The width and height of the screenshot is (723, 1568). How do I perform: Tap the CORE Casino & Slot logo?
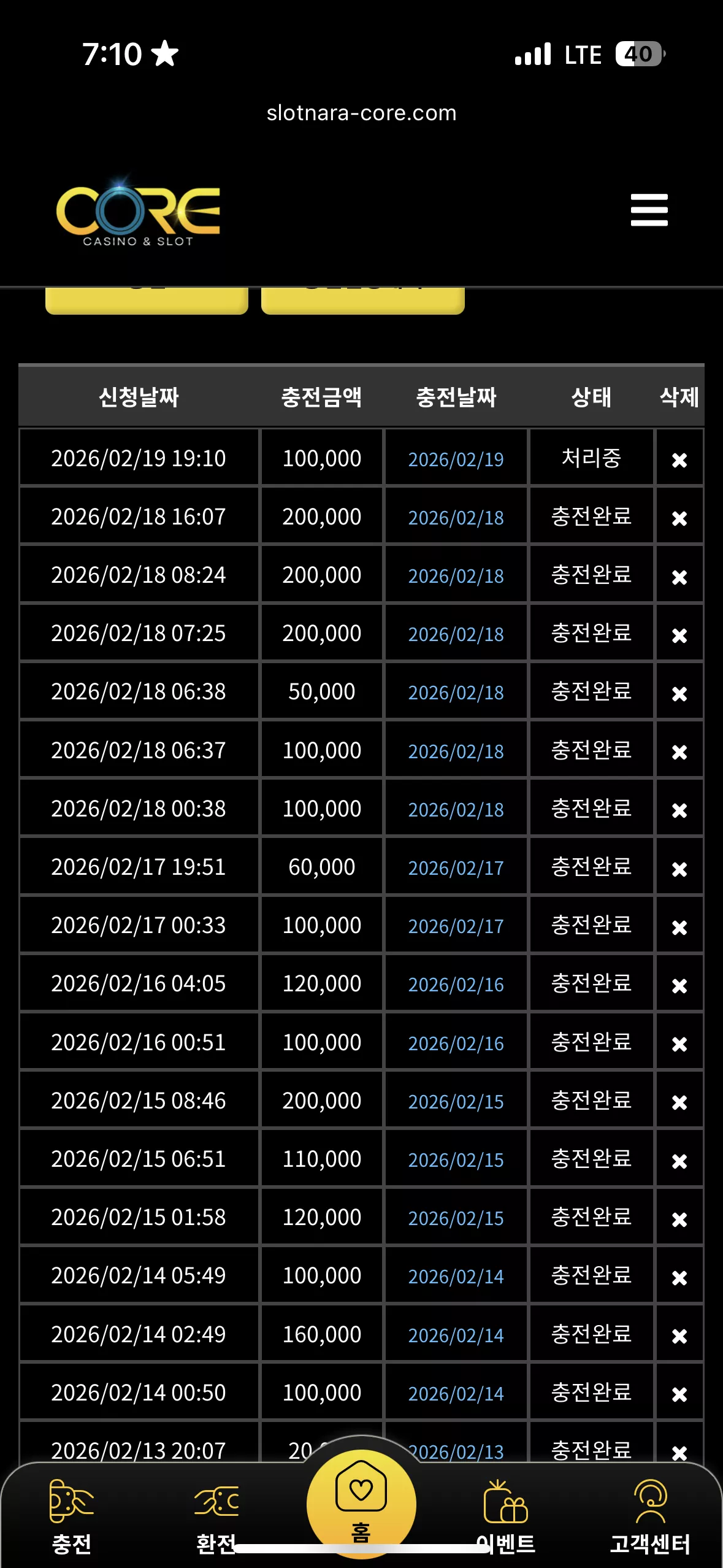(138, 211)
